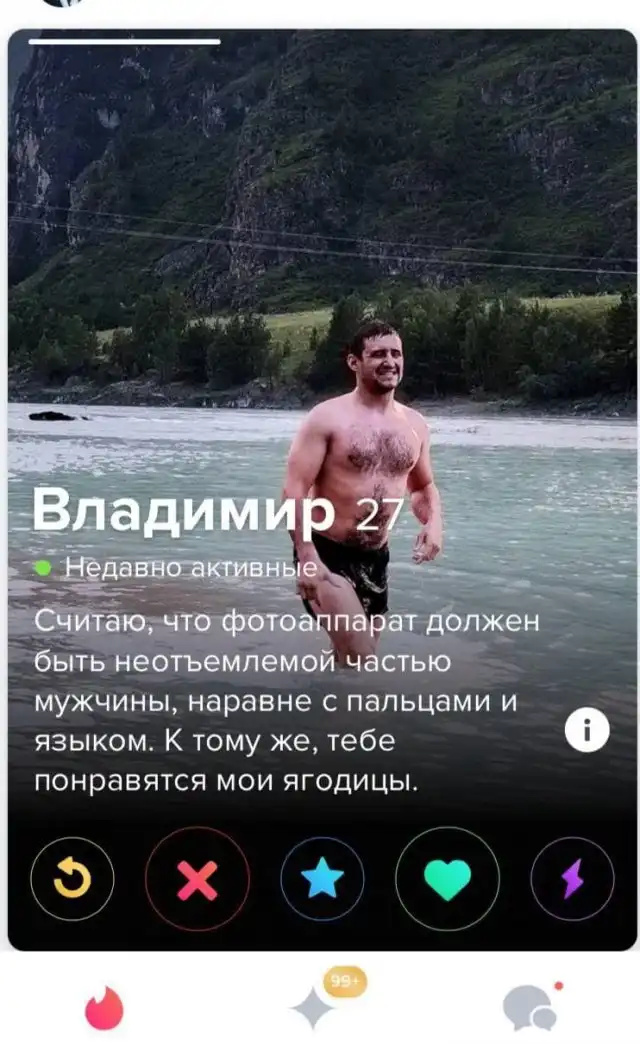This screenshot has width=640, height=1044.
Task: Reject Владимир with the red X
Action: [197, 879]
